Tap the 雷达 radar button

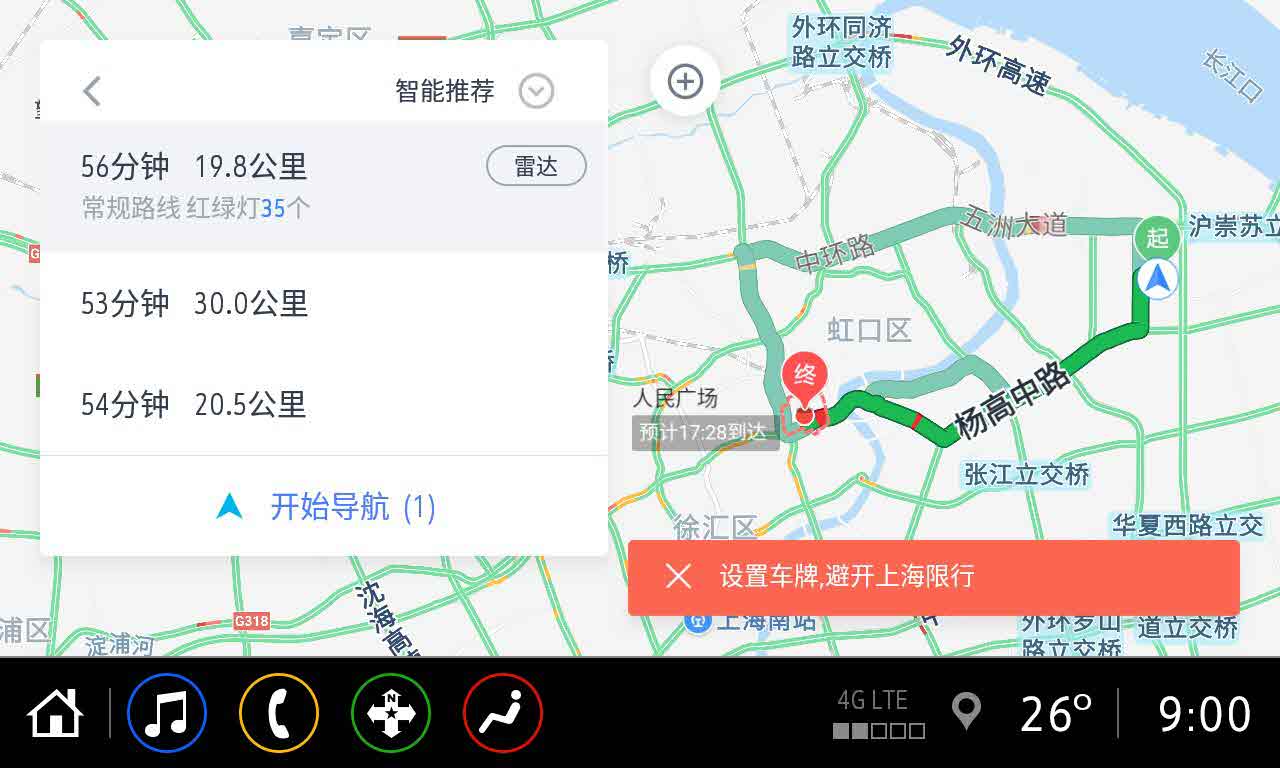tap(536, 167)
